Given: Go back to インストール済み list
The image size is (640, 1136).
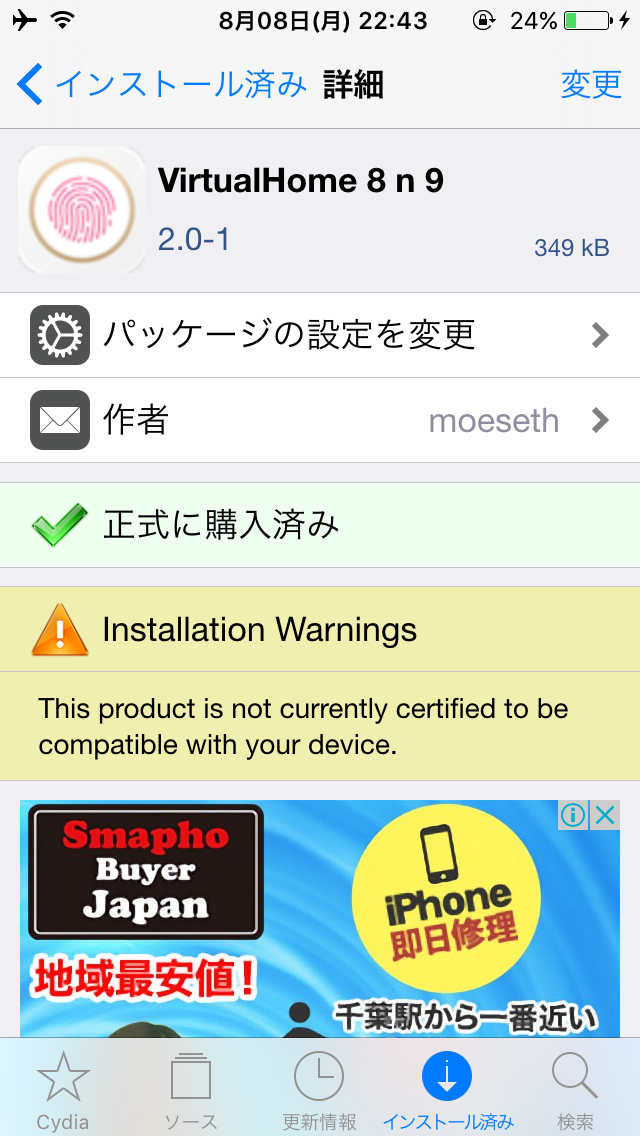Looking at the screenshot, I should 160,85.
